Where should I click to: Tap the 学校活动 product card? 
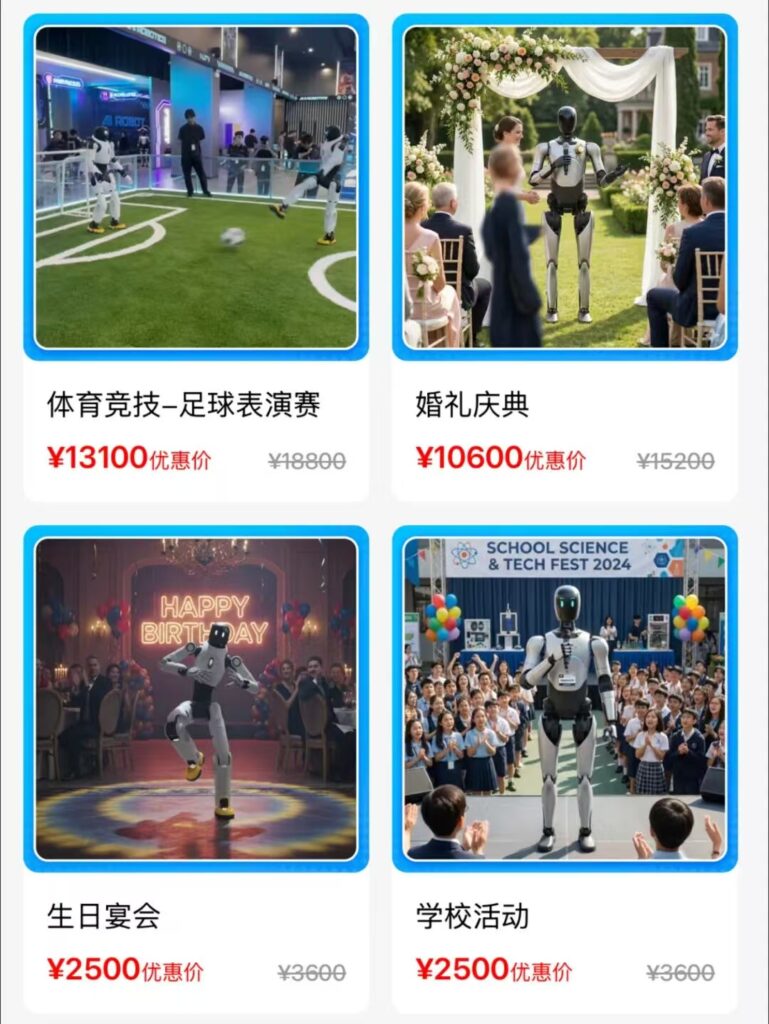[565, 699]
